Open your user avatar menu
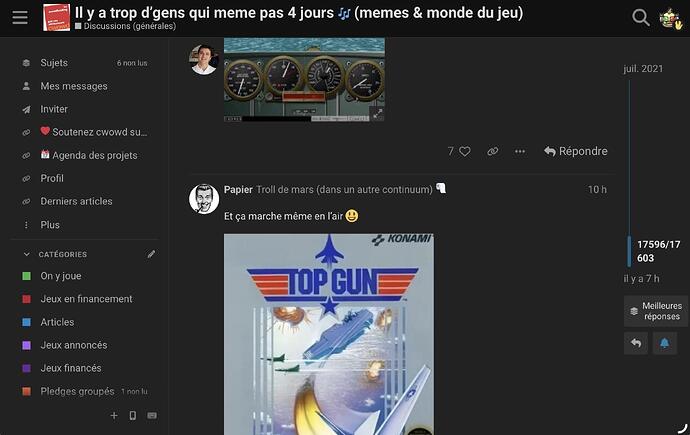The image size is (690, 435). coord(670,18)
